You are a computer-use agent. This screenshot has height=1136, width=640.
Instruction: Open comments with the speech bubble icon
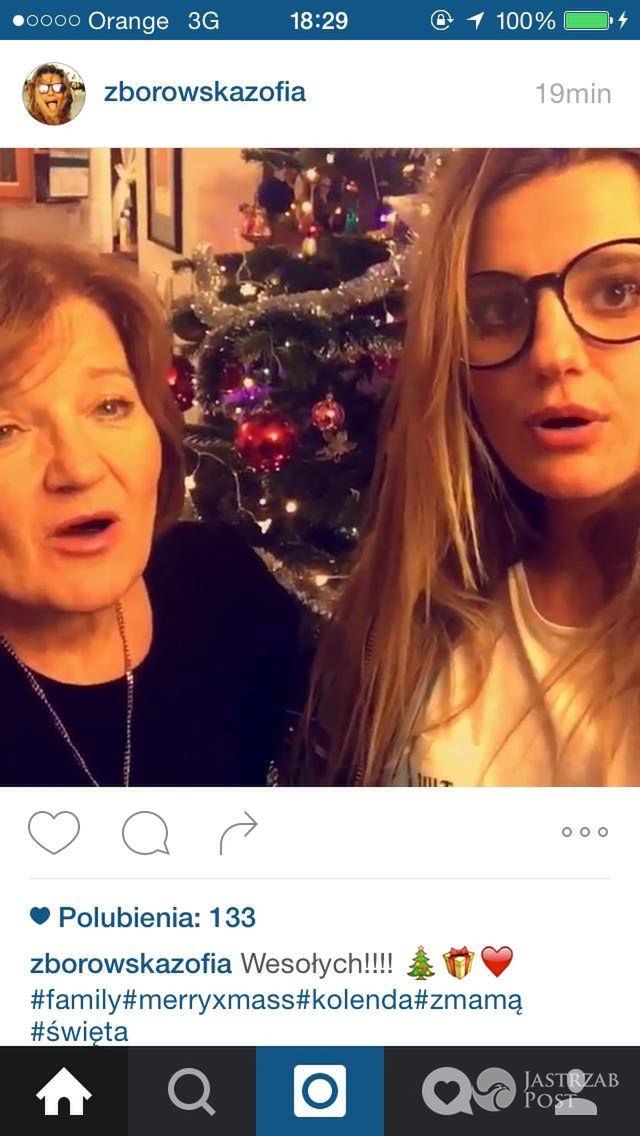(x=146, y=832)
